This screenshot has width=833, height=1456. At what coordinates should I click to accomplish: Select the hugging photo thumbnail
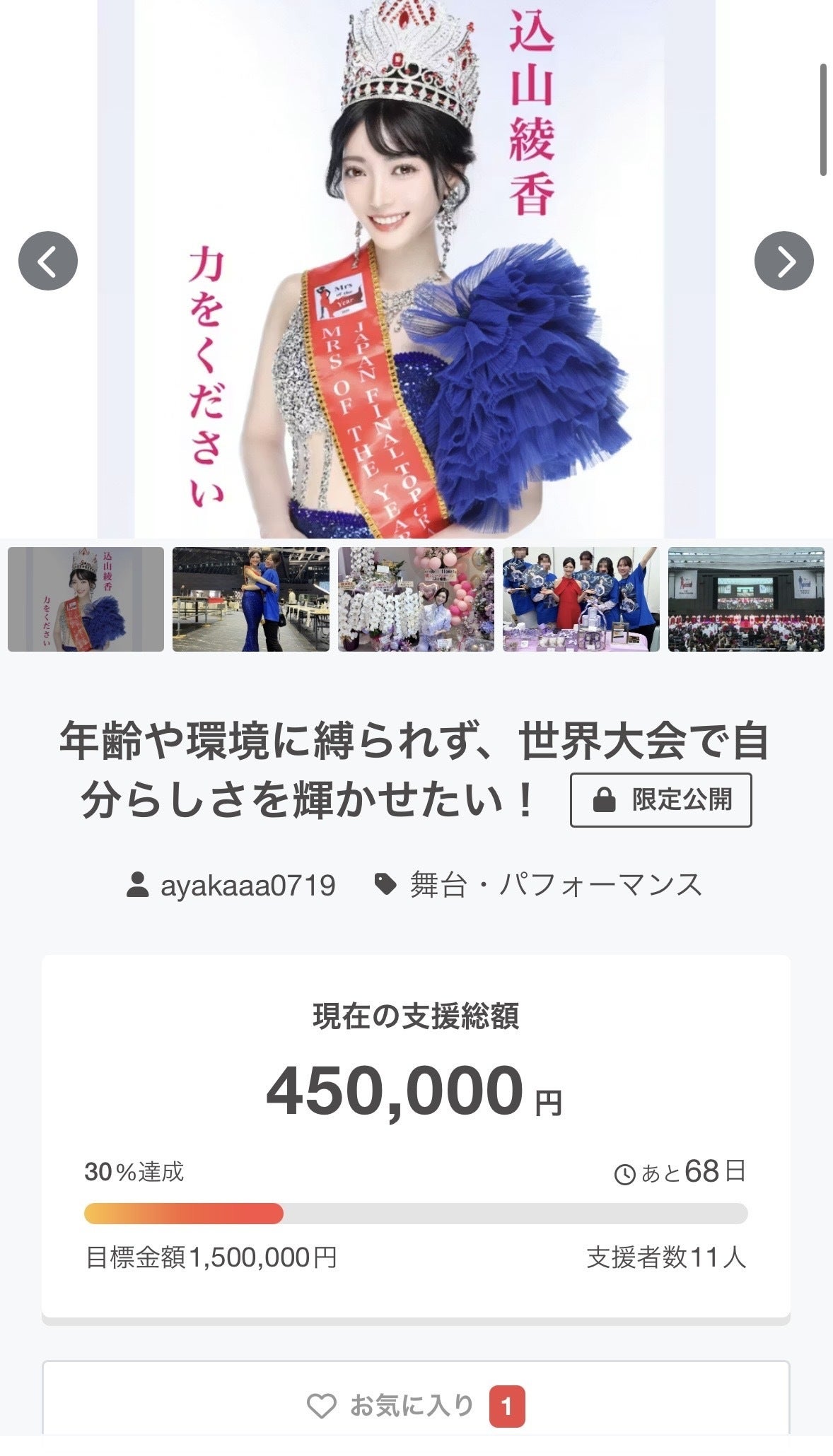pos(250,599)
